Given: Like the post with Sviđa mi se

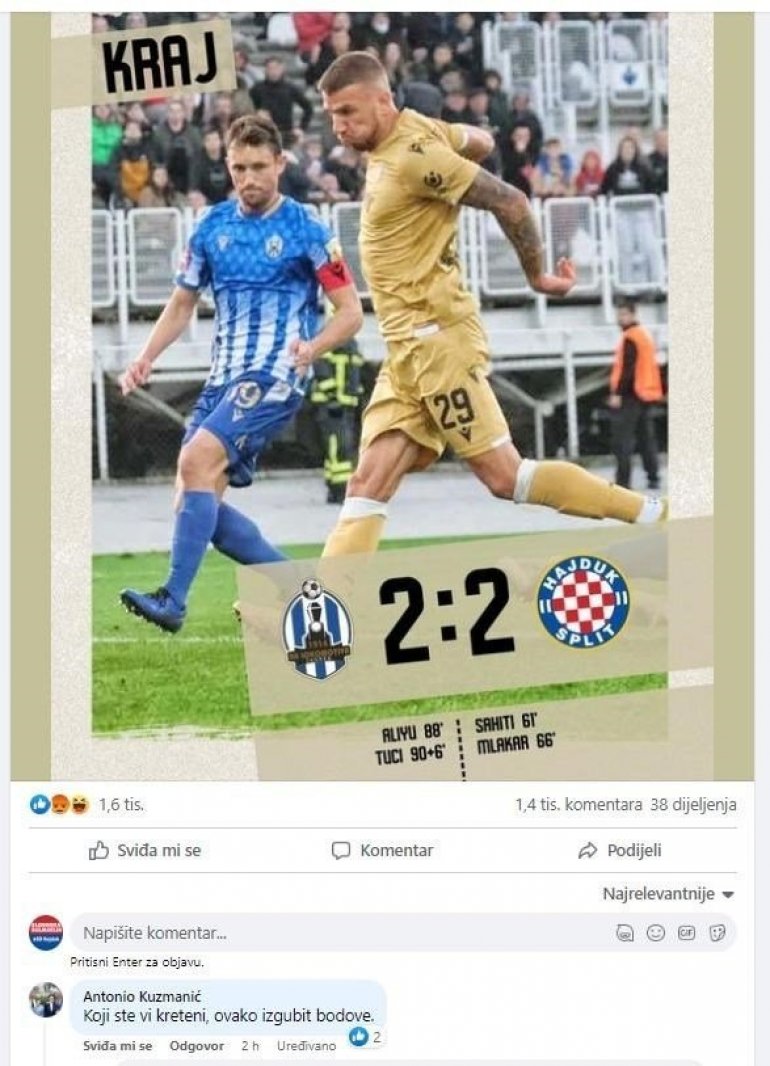Looking at the screenshot, I should tap(145, 851).
